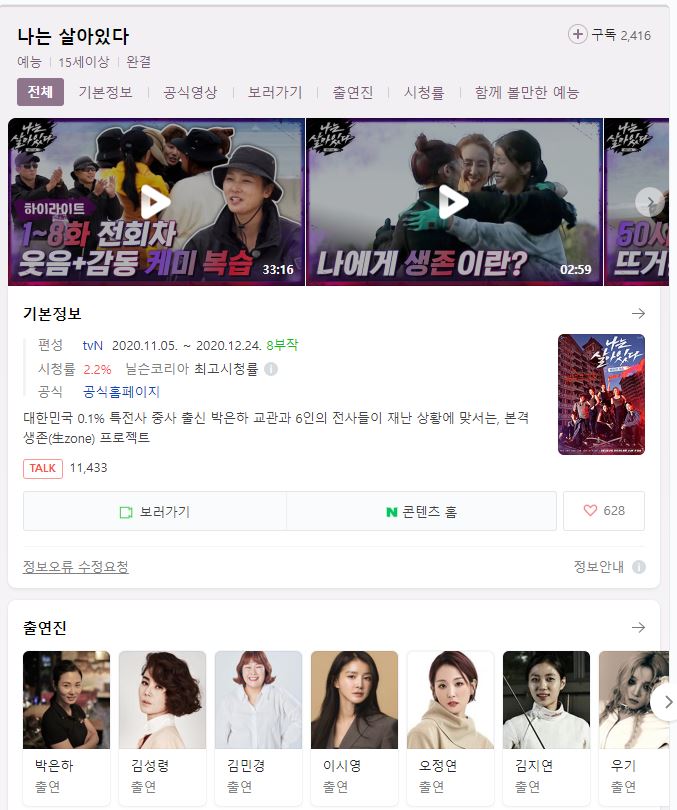Play the 나에게 생존이란 video
The image size is (677, 810).
pyautogui.click(x=454, y=203)
